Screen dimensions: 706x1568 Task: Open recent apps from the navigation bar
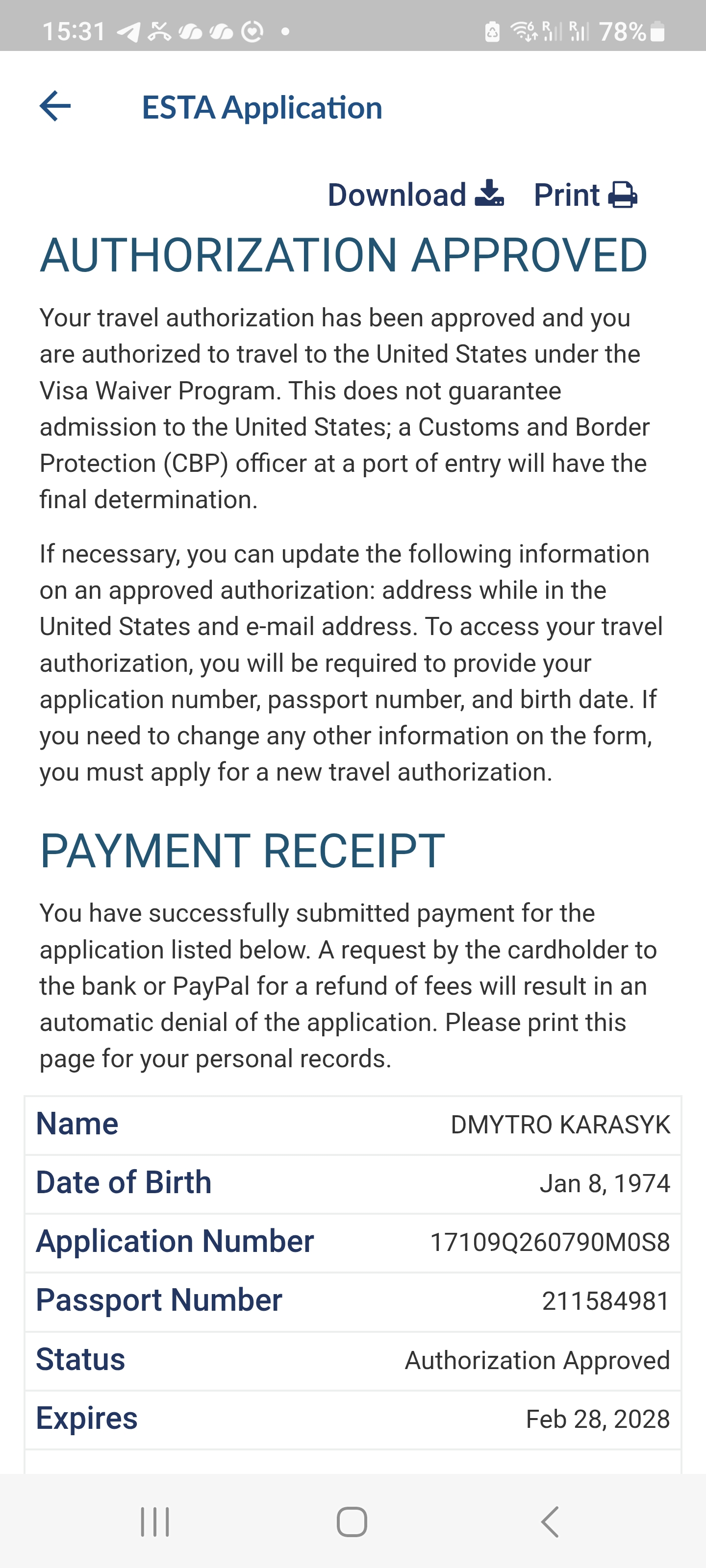pos(155,1522)
